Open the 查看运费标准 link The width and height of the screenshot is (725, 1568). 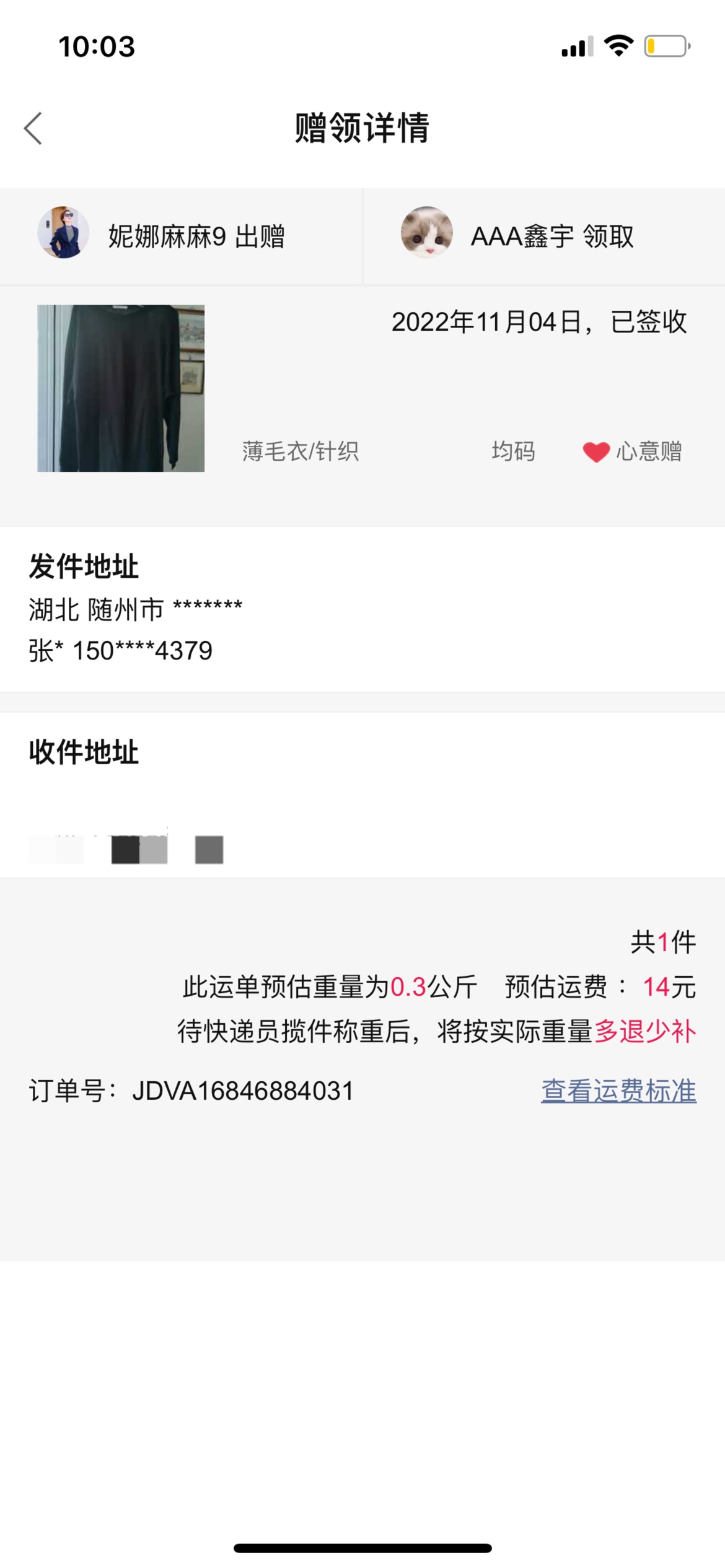618,1091
